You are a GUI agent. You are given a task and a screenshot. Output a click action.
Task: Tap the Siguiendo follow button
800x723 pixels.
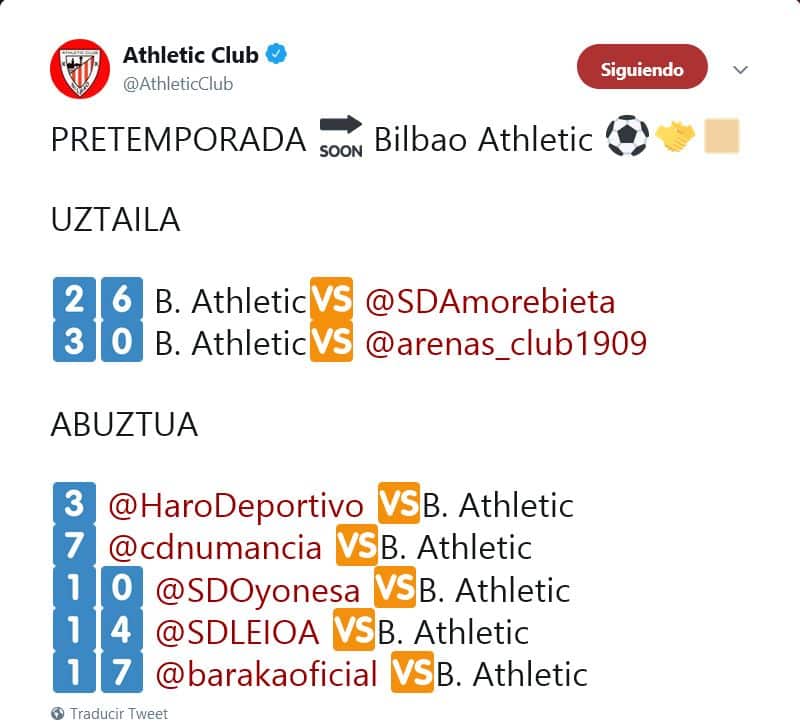click(x=642, y=69)
